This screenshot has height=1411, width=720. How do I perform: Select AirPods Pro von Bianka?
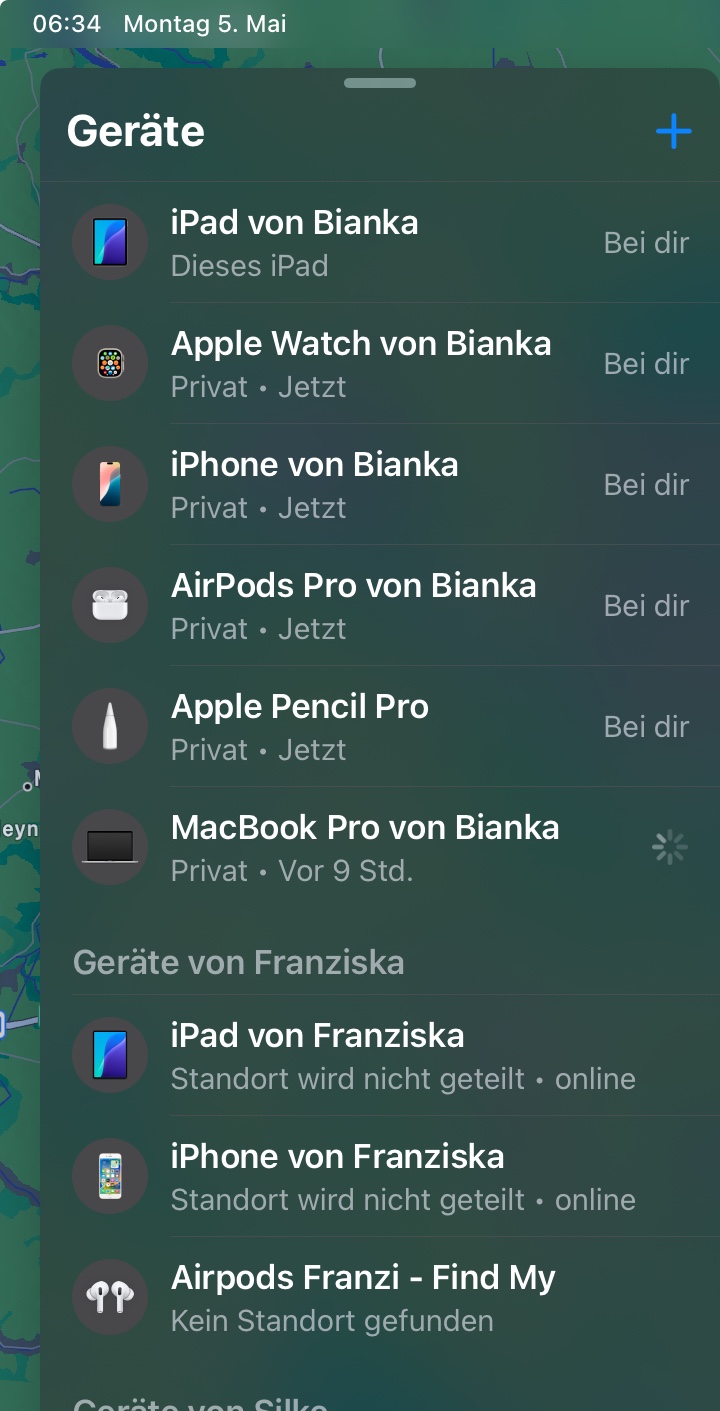[x=380, y=605]
